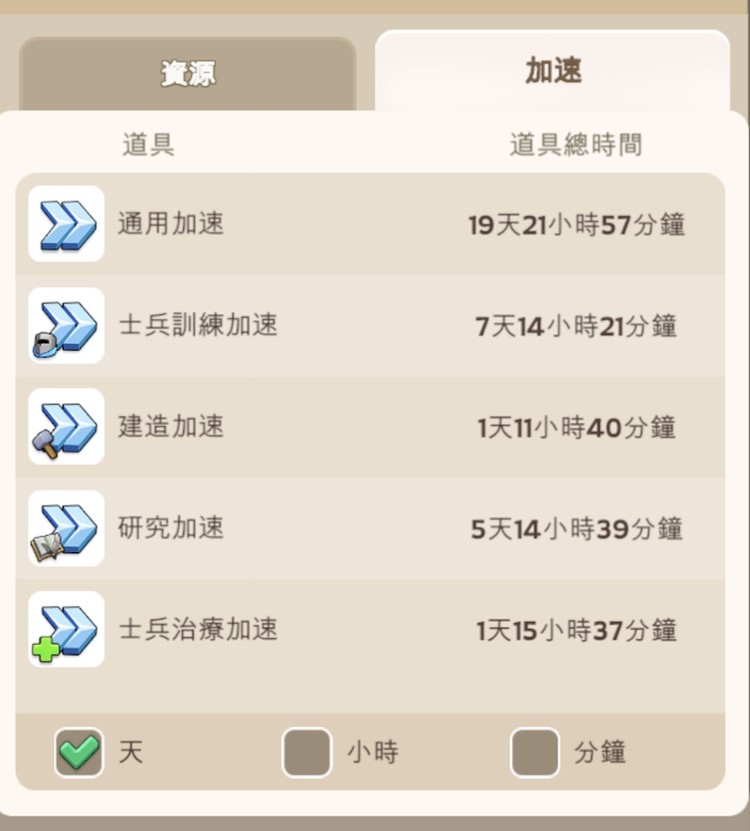Viewport: 750px width, 831px height.
Task: Select the 加速 tab
Action: coord(553,71)
